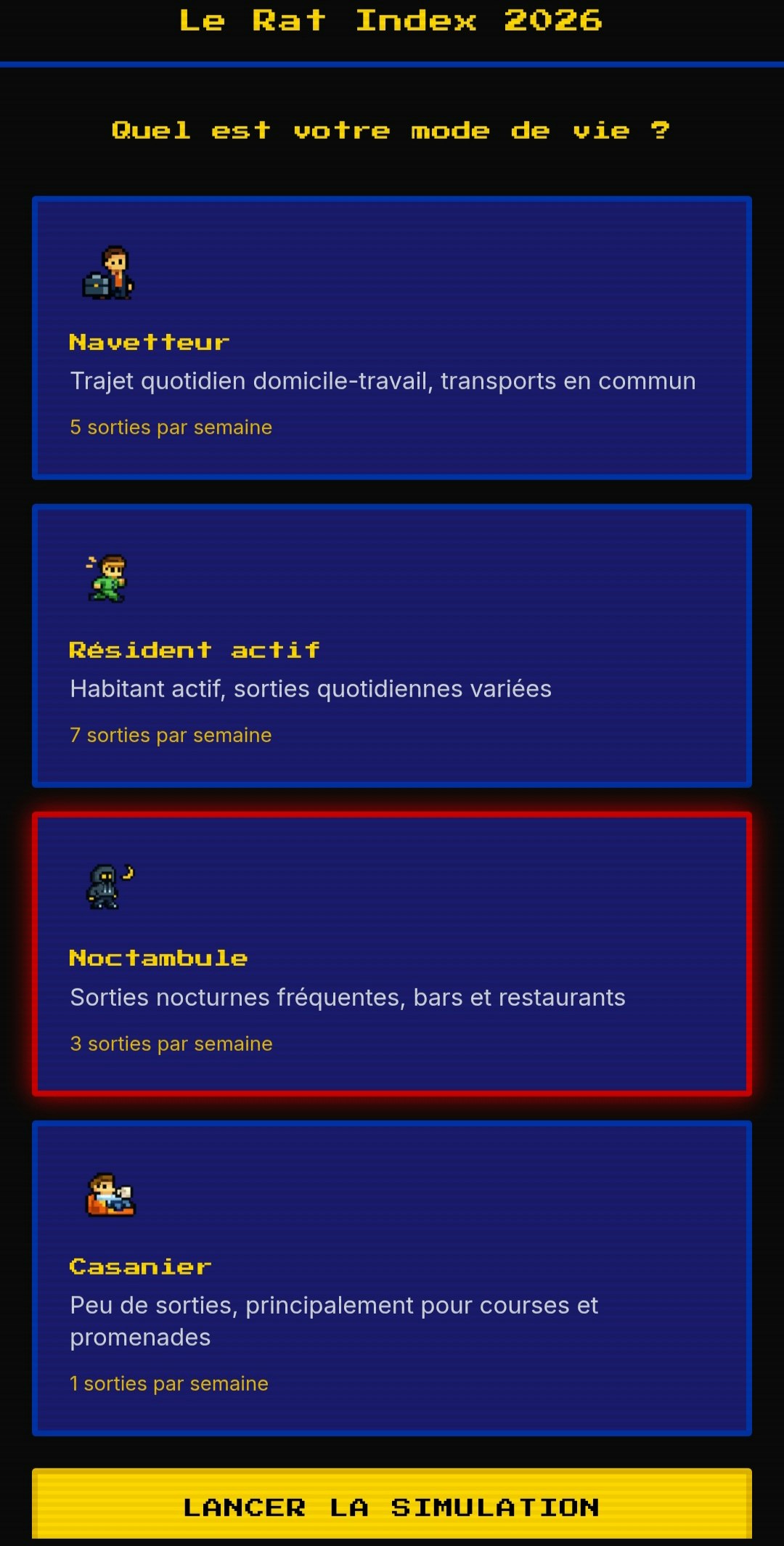
Task: Click the 5 sorties par semaine label
Action: [x=171, y=427]
